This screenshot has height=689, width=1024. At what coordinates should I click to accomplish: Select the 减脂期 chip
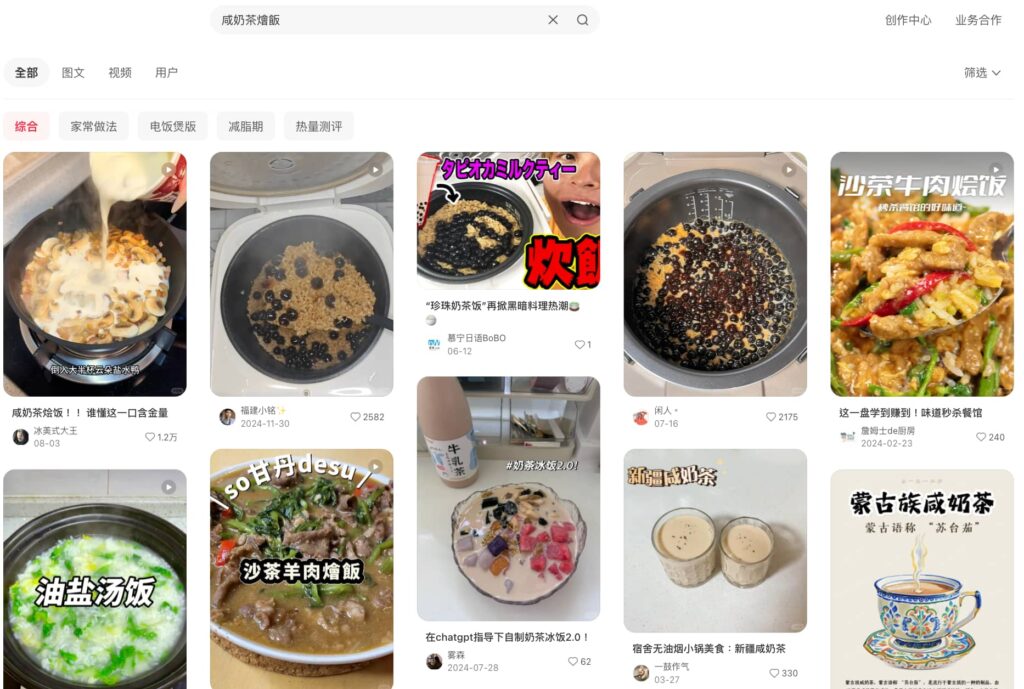coord(245,127)
